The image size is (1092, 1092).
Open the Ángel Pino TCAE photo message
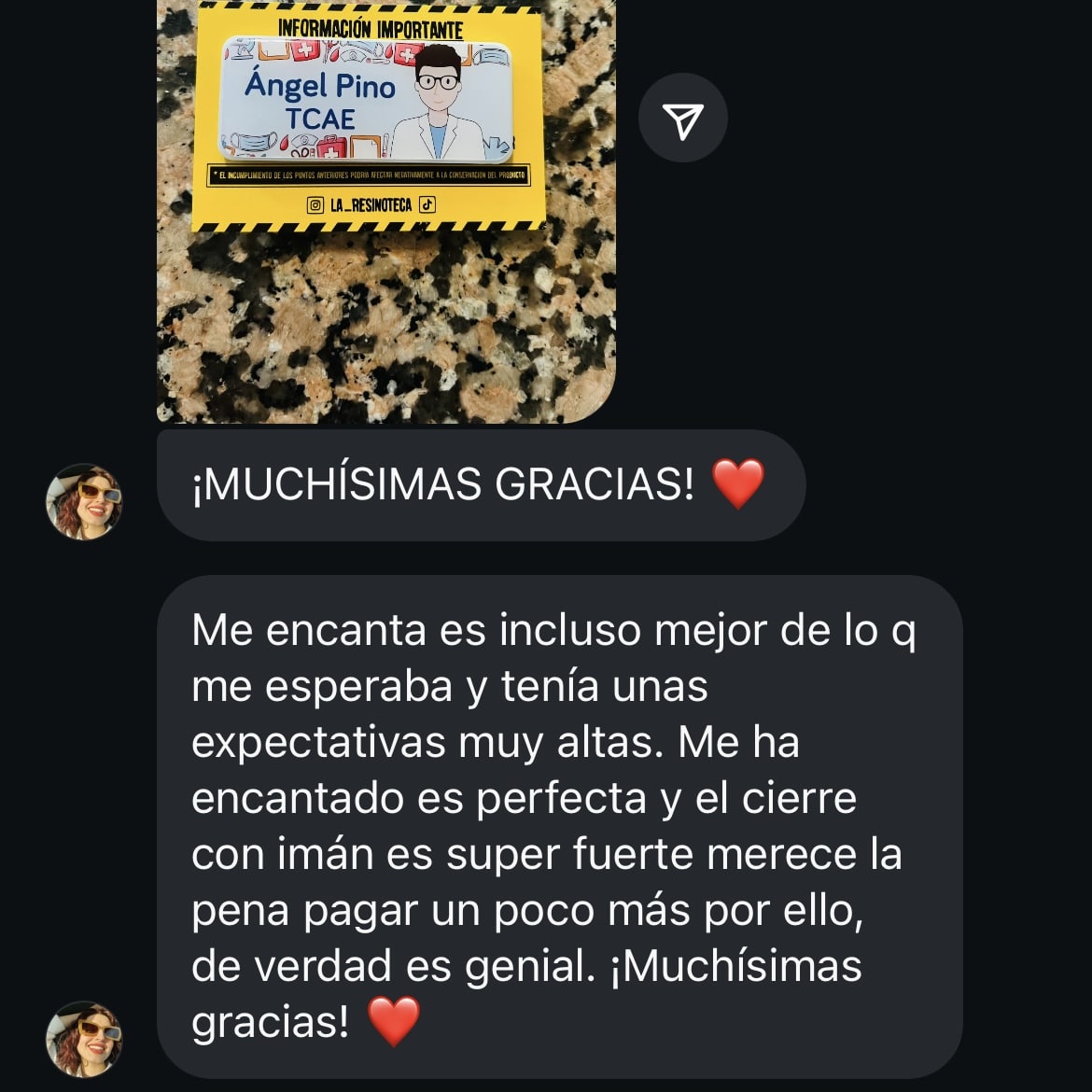pyautogui.click(x=385, y=210)
